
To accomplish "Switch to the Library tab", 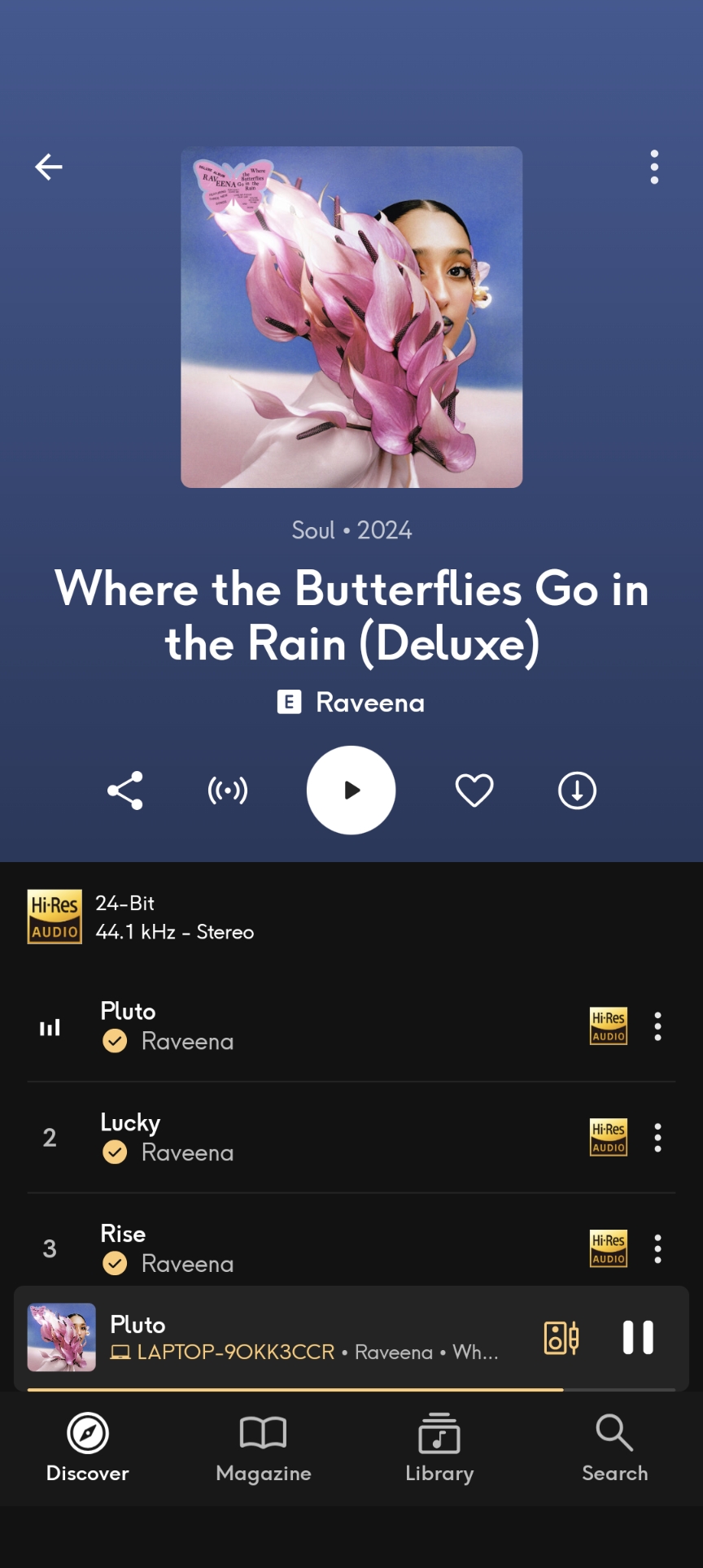I will (x=439, y=1448).
